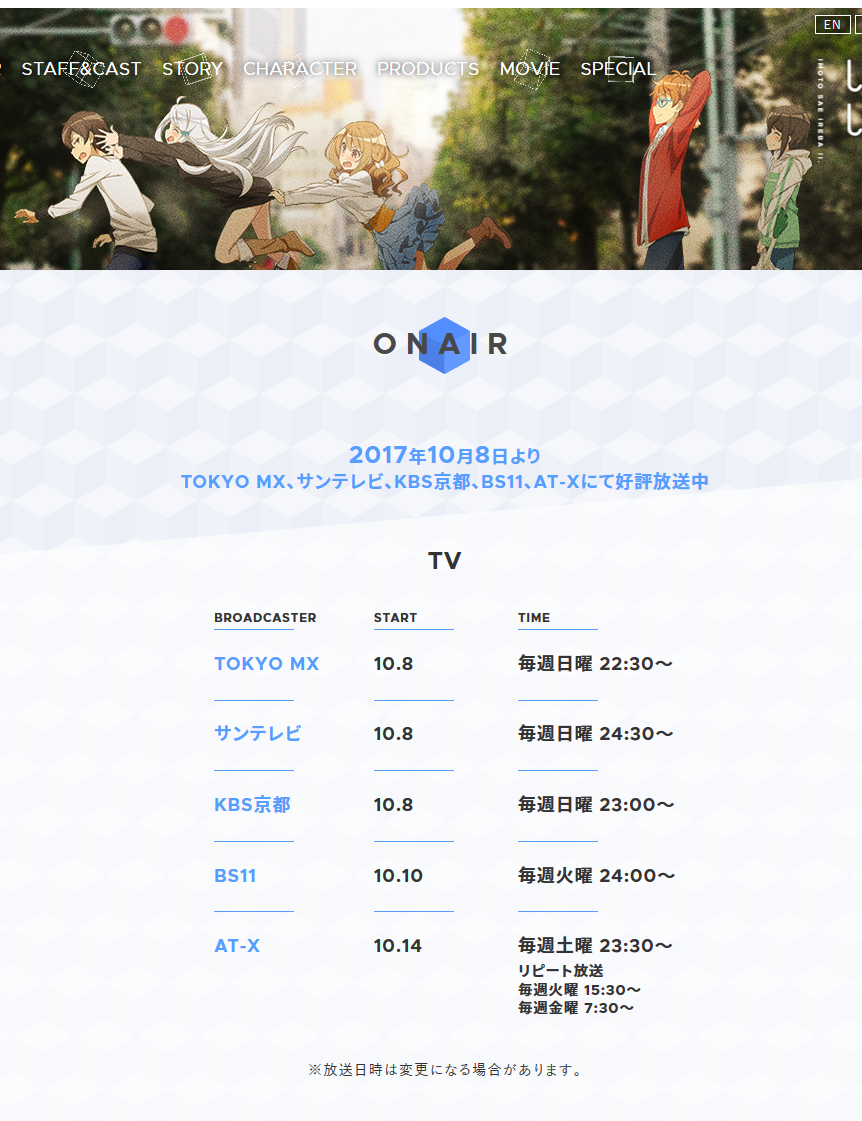Image resolution: width=862 pixels, height=1121 pixels.
Task: Visit the AT-X broadcaster link
Action: (x=237, y=946)
